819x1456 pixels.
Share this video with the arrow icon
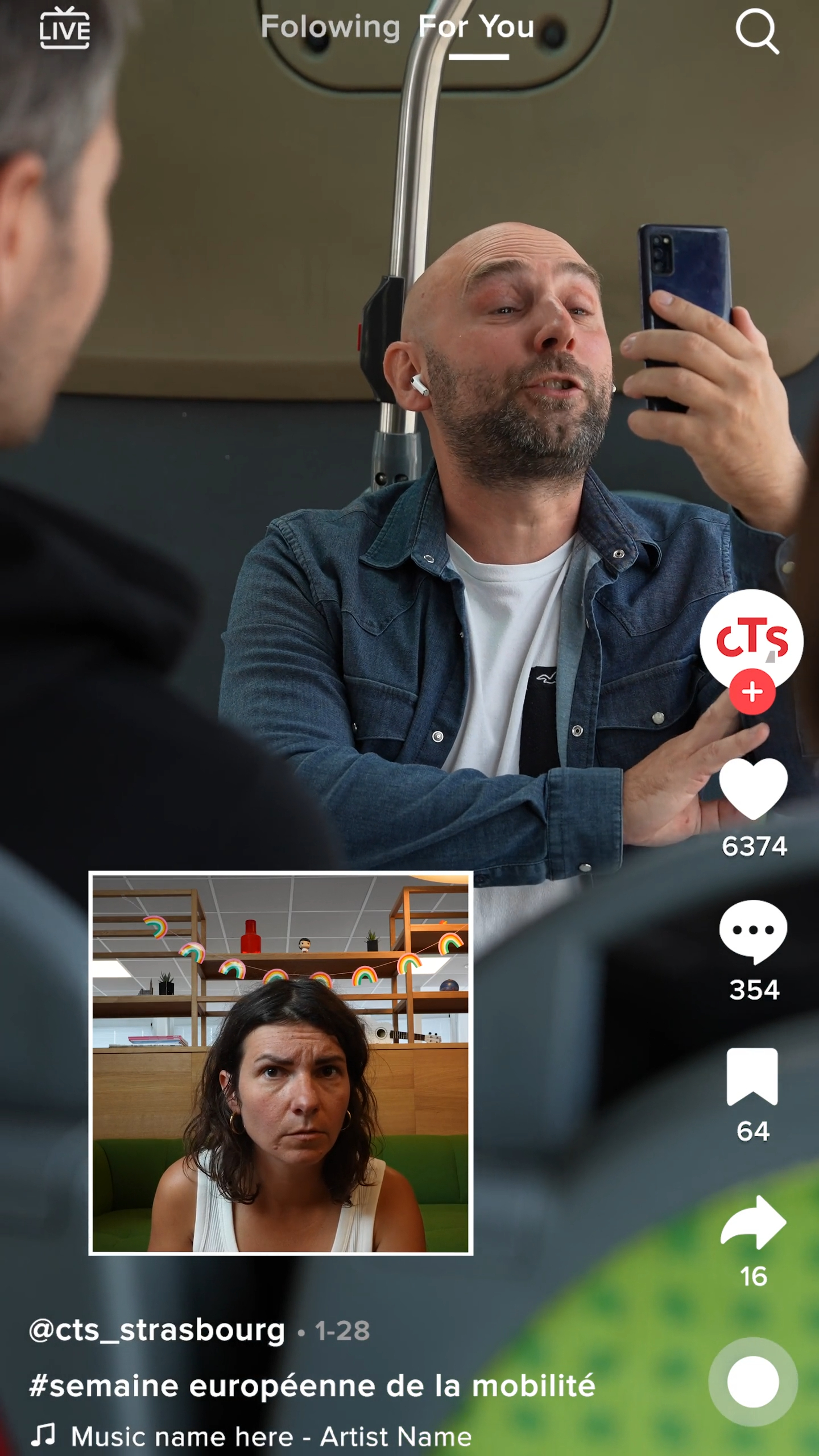coord(754,1222)
